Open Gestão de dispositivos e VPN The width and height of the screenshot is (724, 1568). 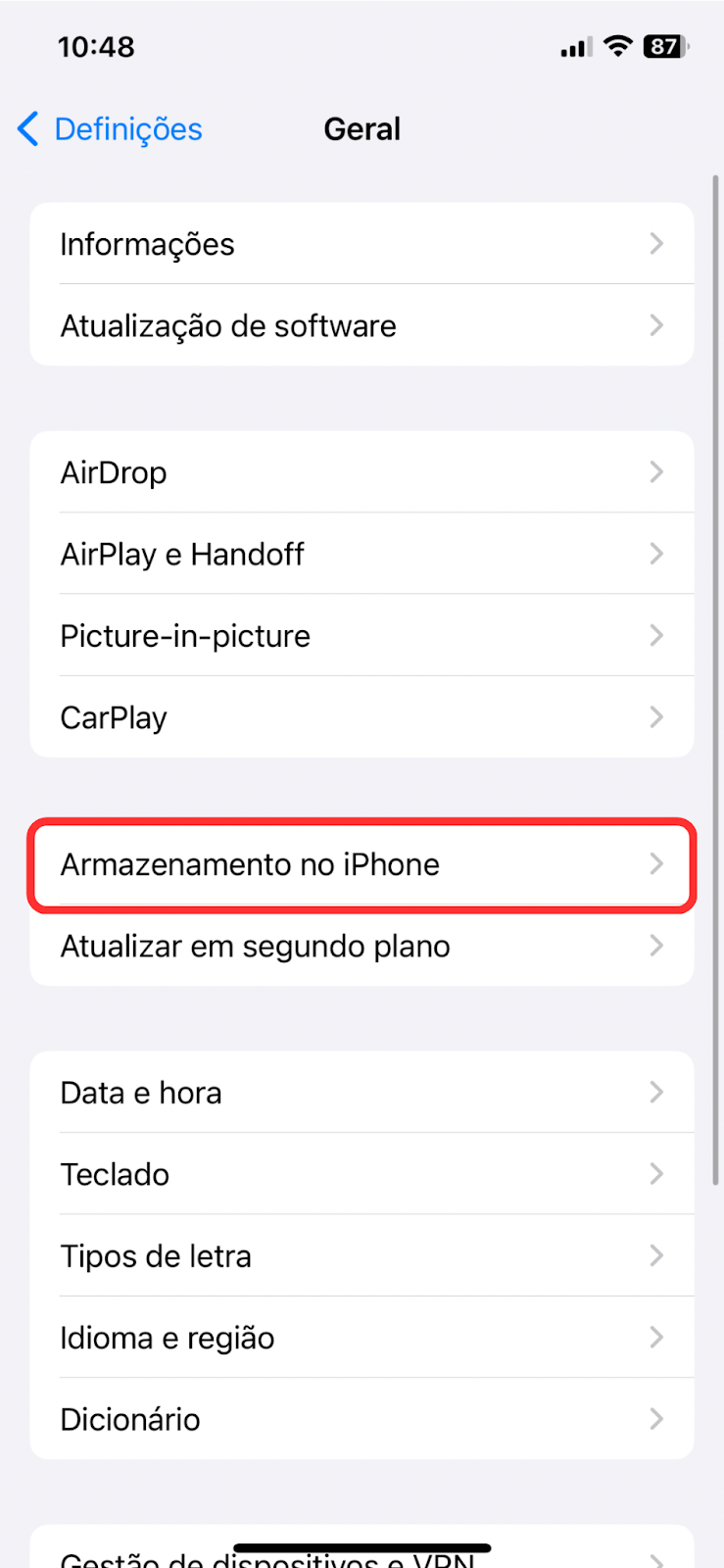click(362, 1548)
